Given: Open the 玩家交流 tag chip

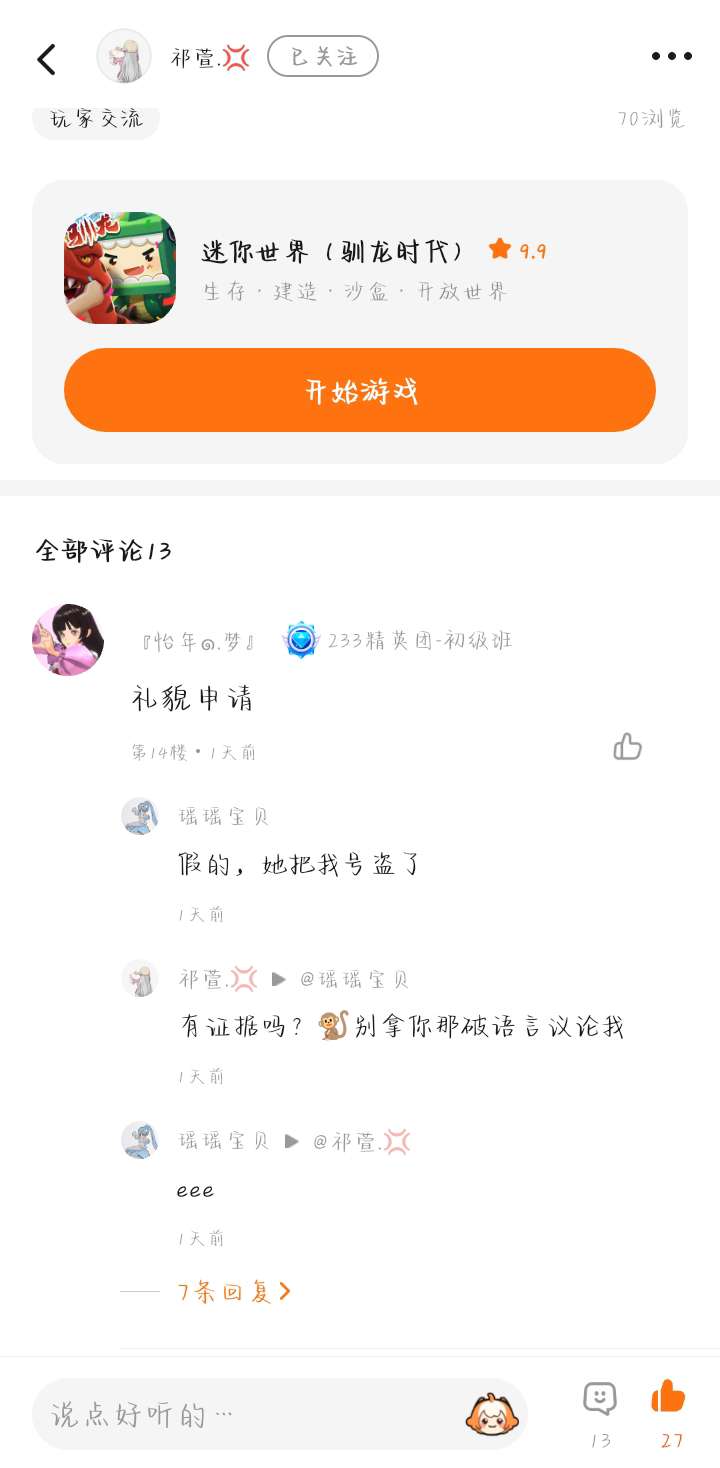Looking at the screenshot, I should [x=96, y=120].
